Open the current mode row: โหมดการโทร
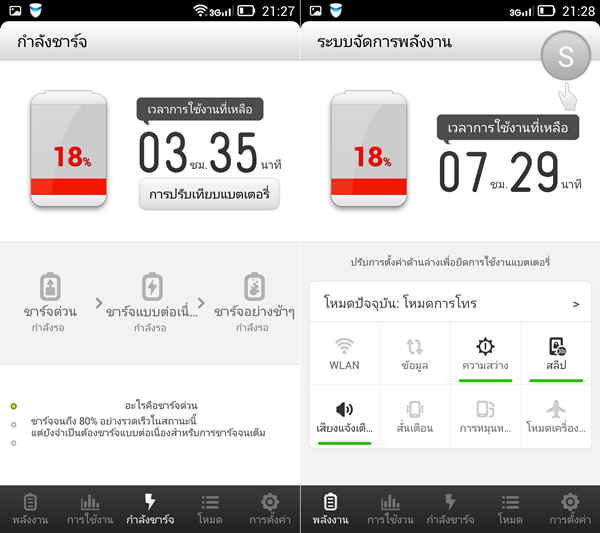Image resolution: width=600 pixels, height=533 pixels. tap(450, 302)
